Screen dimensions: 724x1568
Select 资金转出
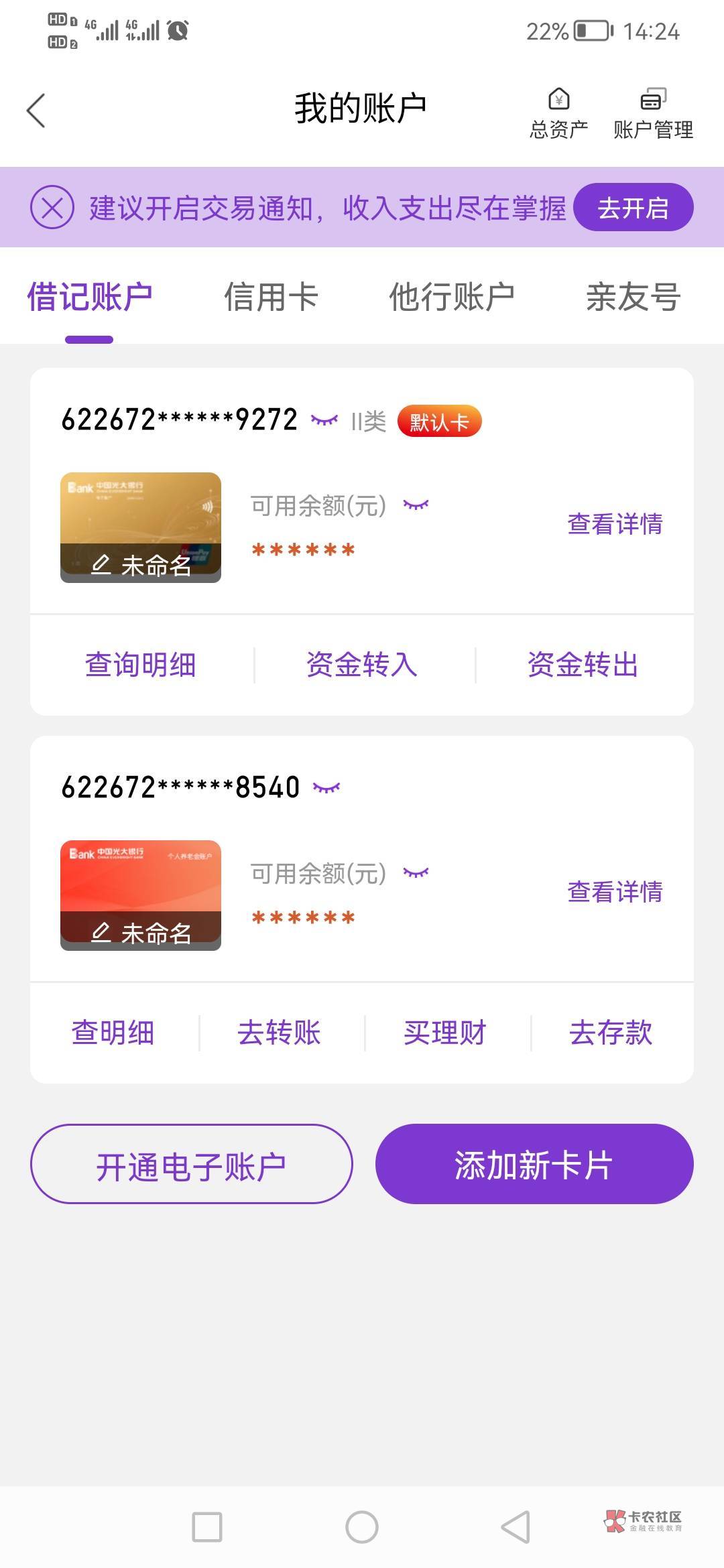pos(583,665)
